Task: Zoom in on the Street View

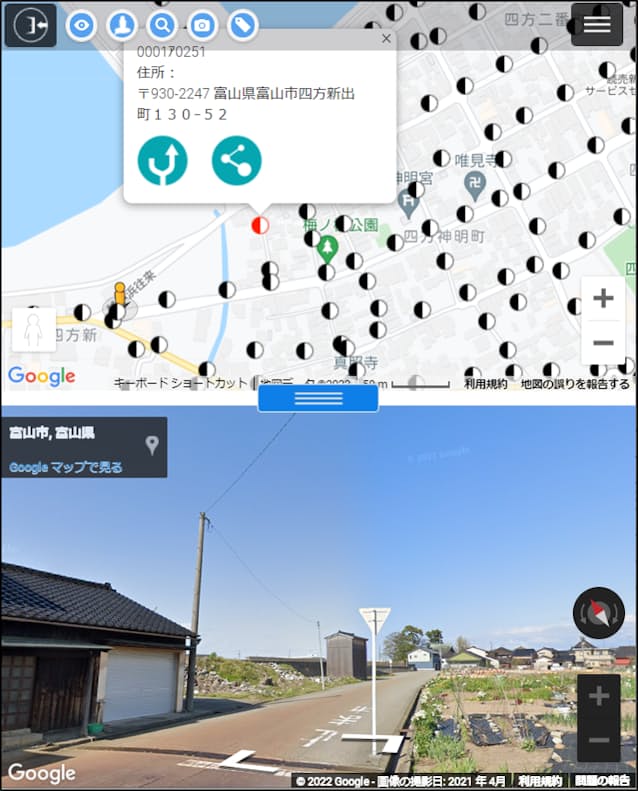Action: [600, 696]
